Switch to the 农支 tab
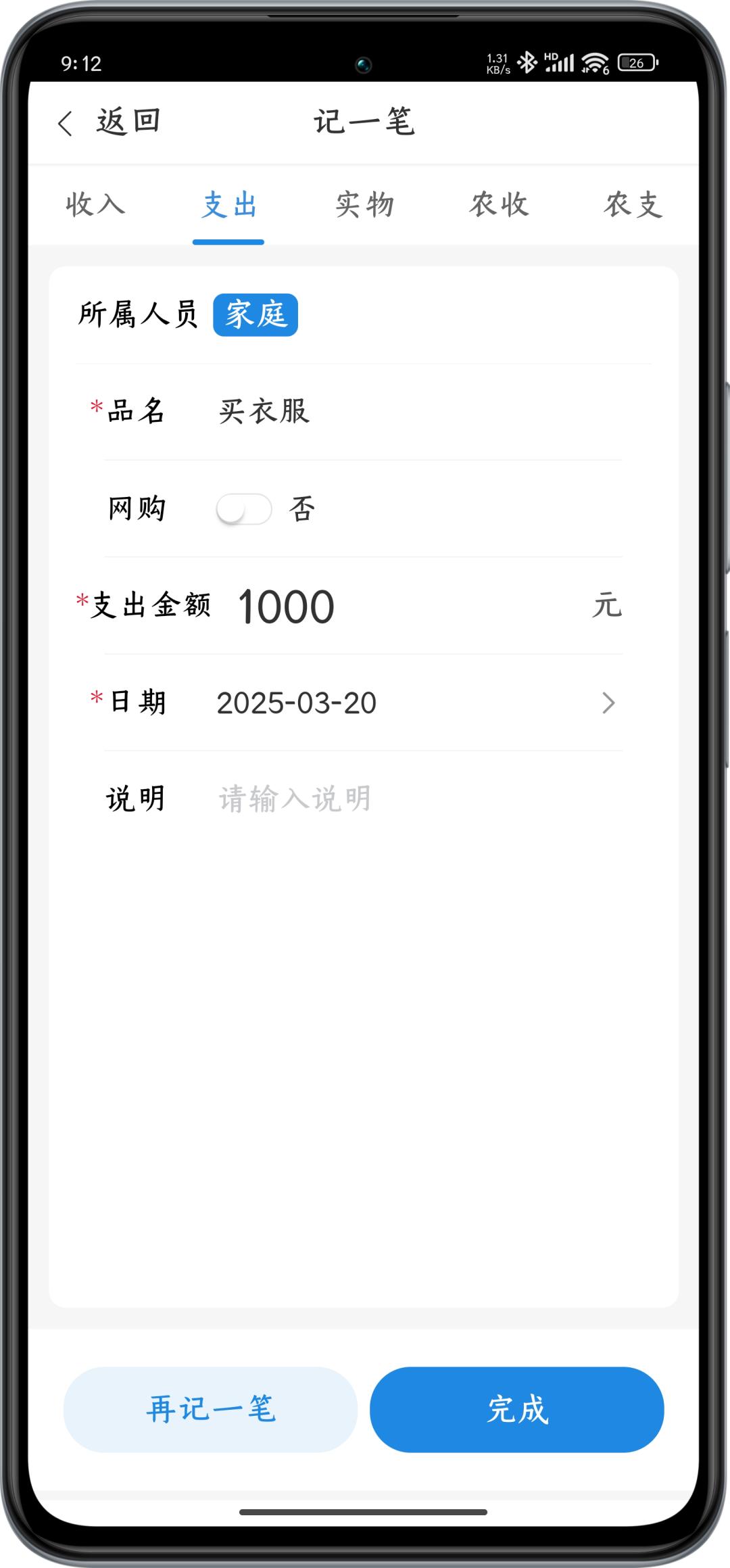Image resolution: width=730 pixels, height=1568 pixels. (x=633, y=204)
